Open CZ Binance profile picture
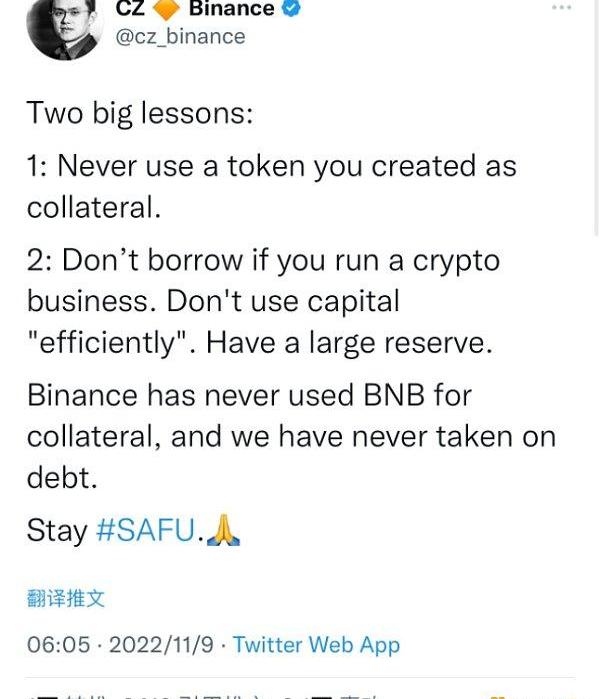This screenshot has width=600, height=699. [63, 24]
